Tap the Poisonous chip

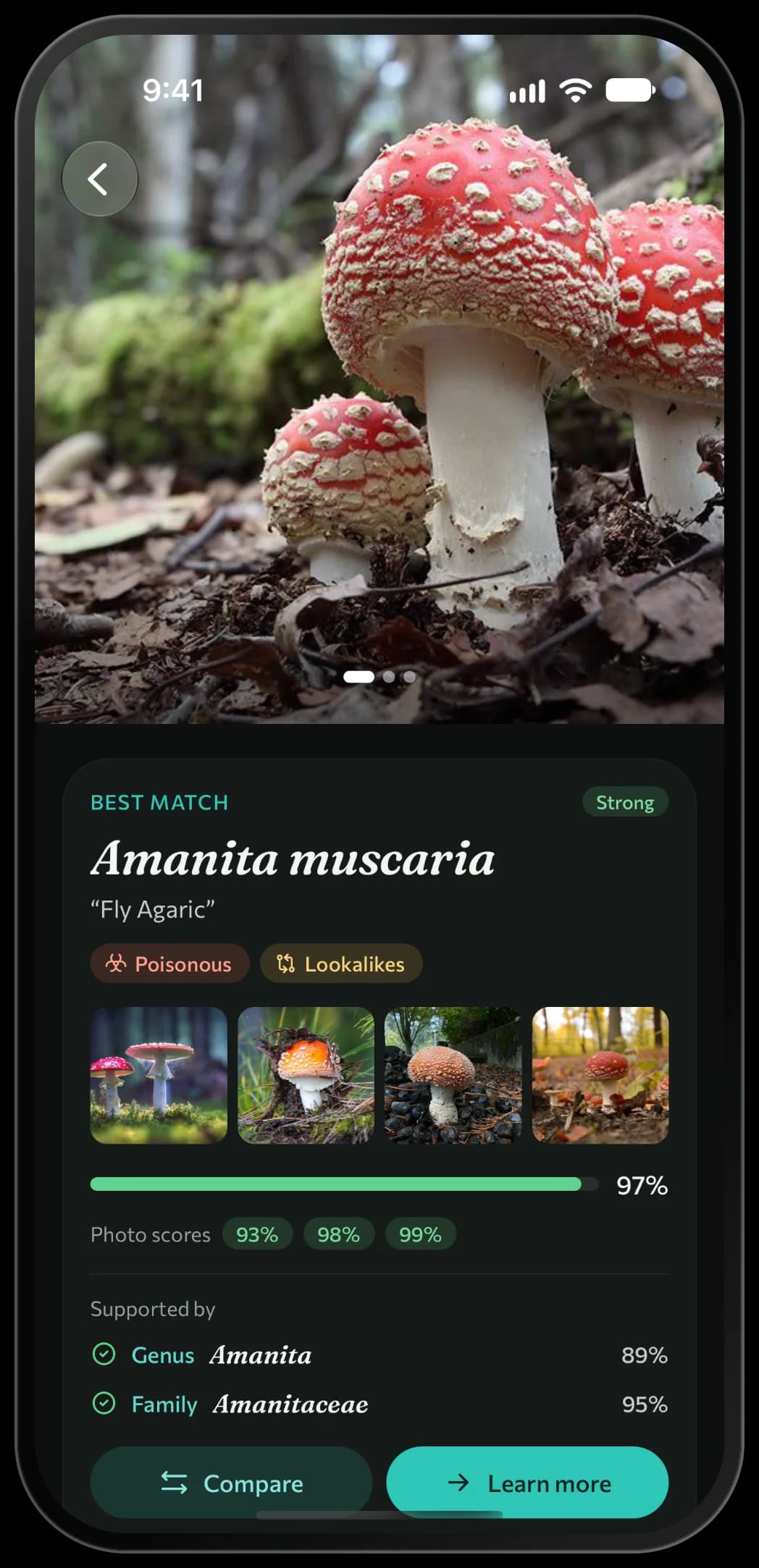pyautogui.click(x=169, y=964)
